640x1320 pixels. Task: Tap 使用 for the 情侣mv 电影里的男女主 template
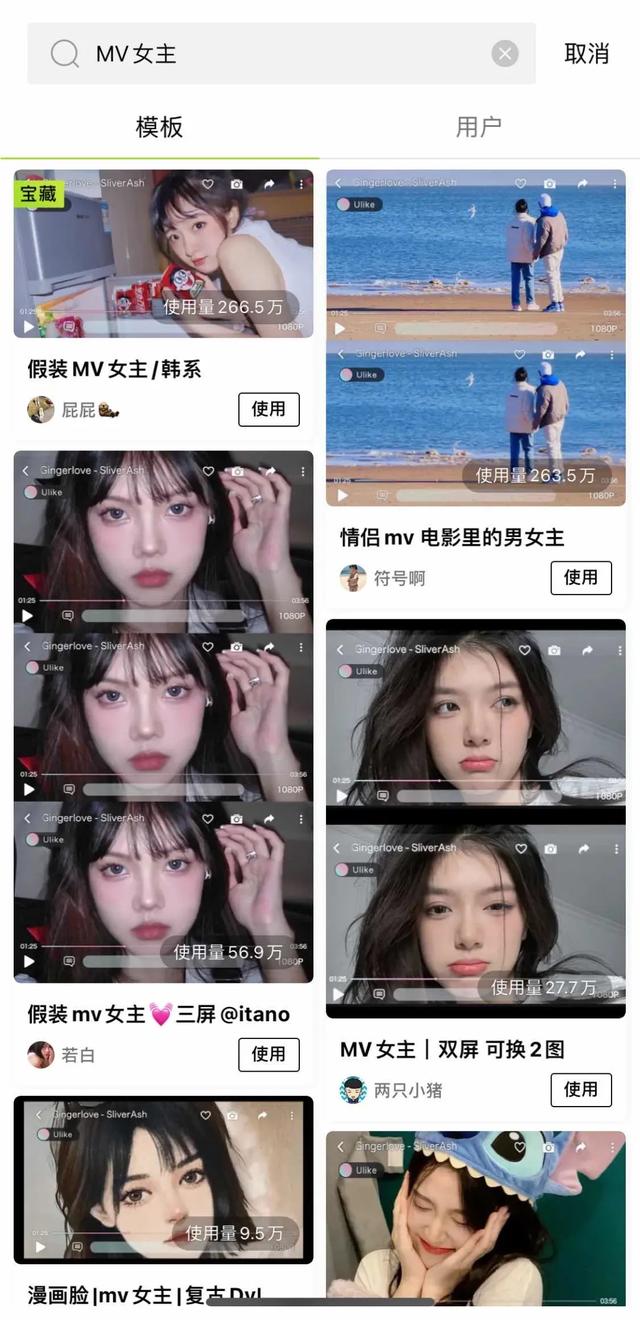(x=581, y=577)
